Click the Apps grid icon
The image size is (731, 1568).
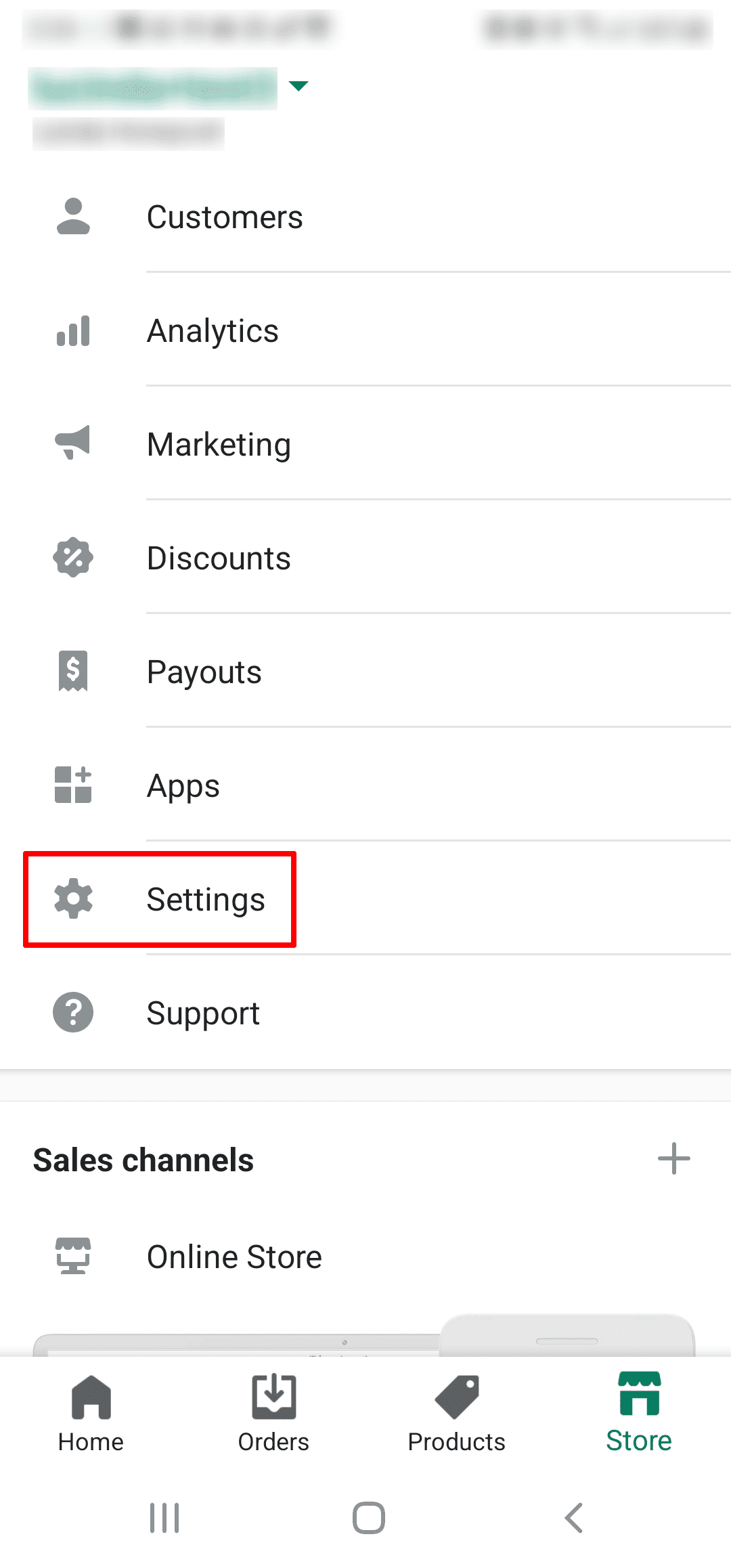click(x=72, y=785)
